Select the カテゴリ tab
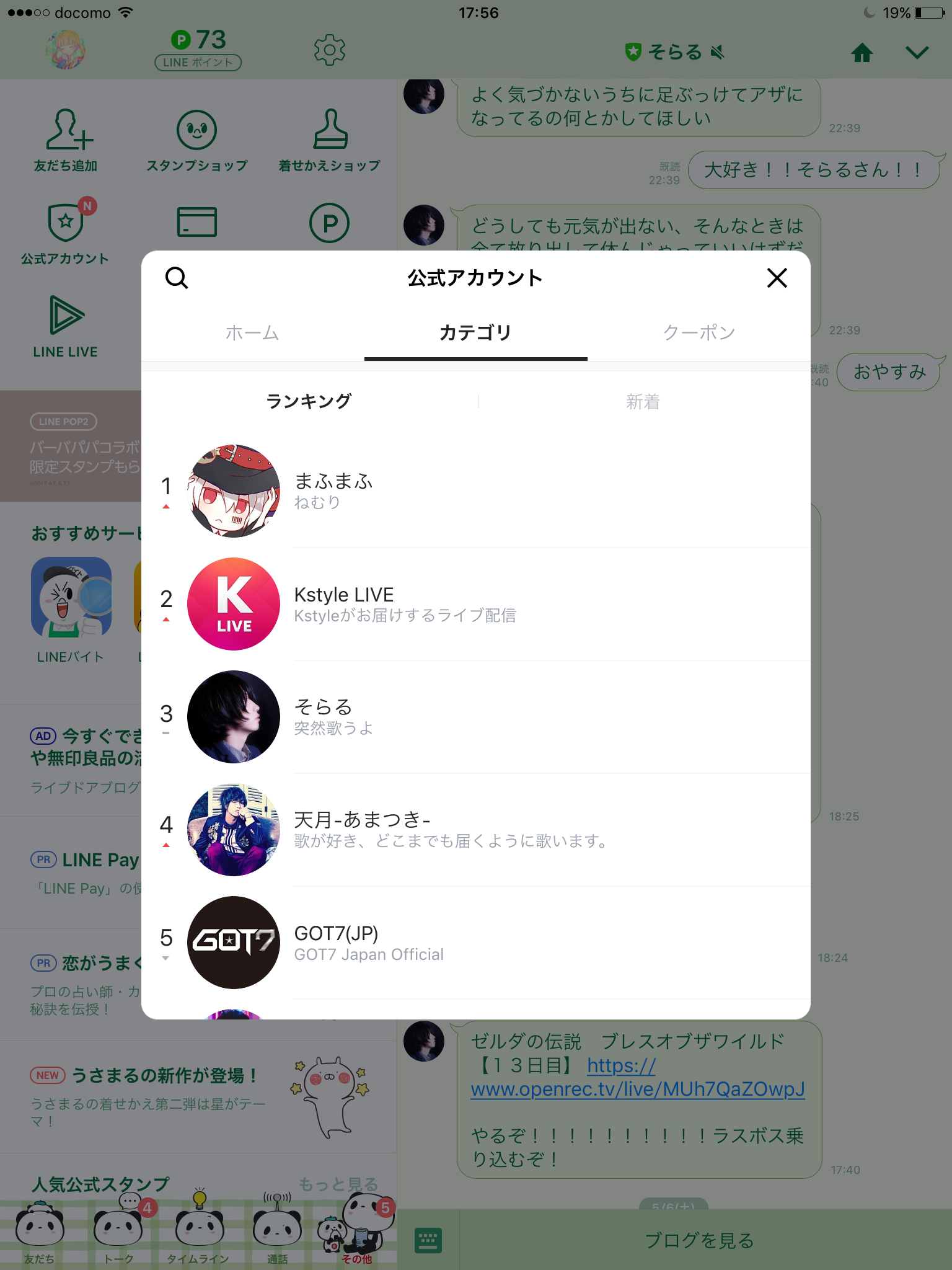Viewport: 952px width, 1270px height. tap(475, 333)
